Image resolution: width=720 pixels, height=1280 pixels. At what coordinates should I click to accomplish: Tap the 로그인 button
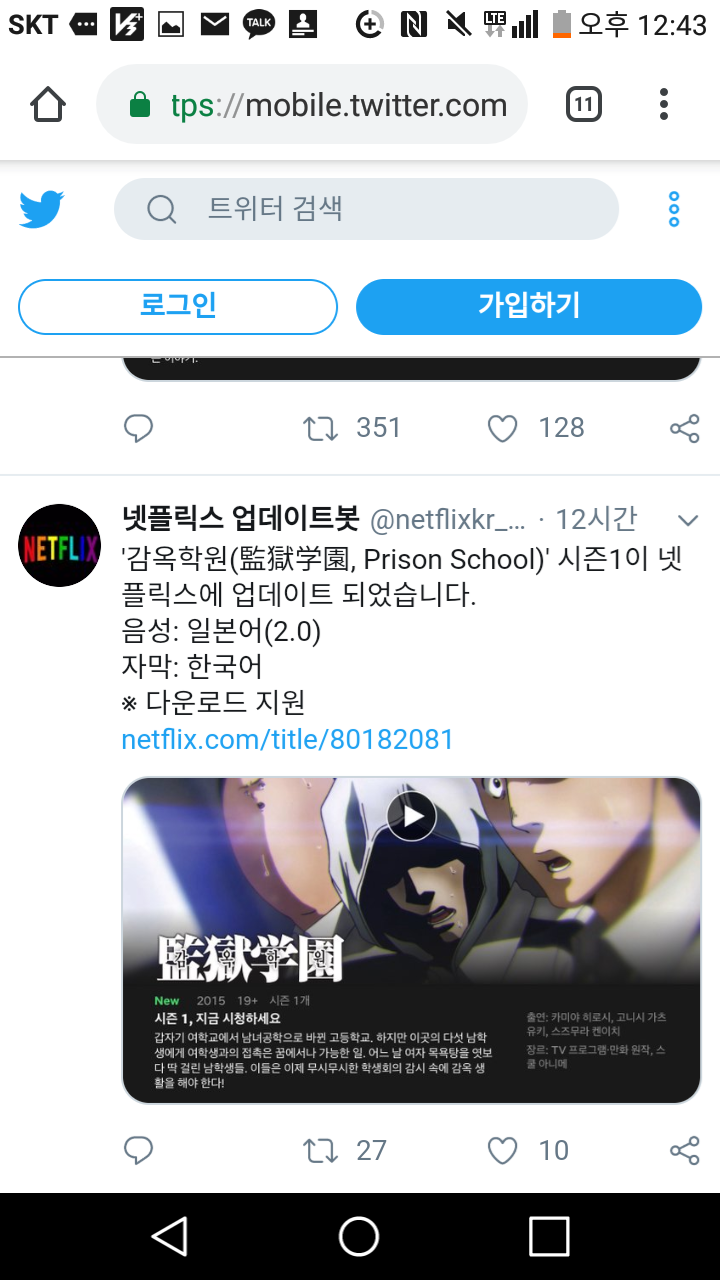(178, 306)
